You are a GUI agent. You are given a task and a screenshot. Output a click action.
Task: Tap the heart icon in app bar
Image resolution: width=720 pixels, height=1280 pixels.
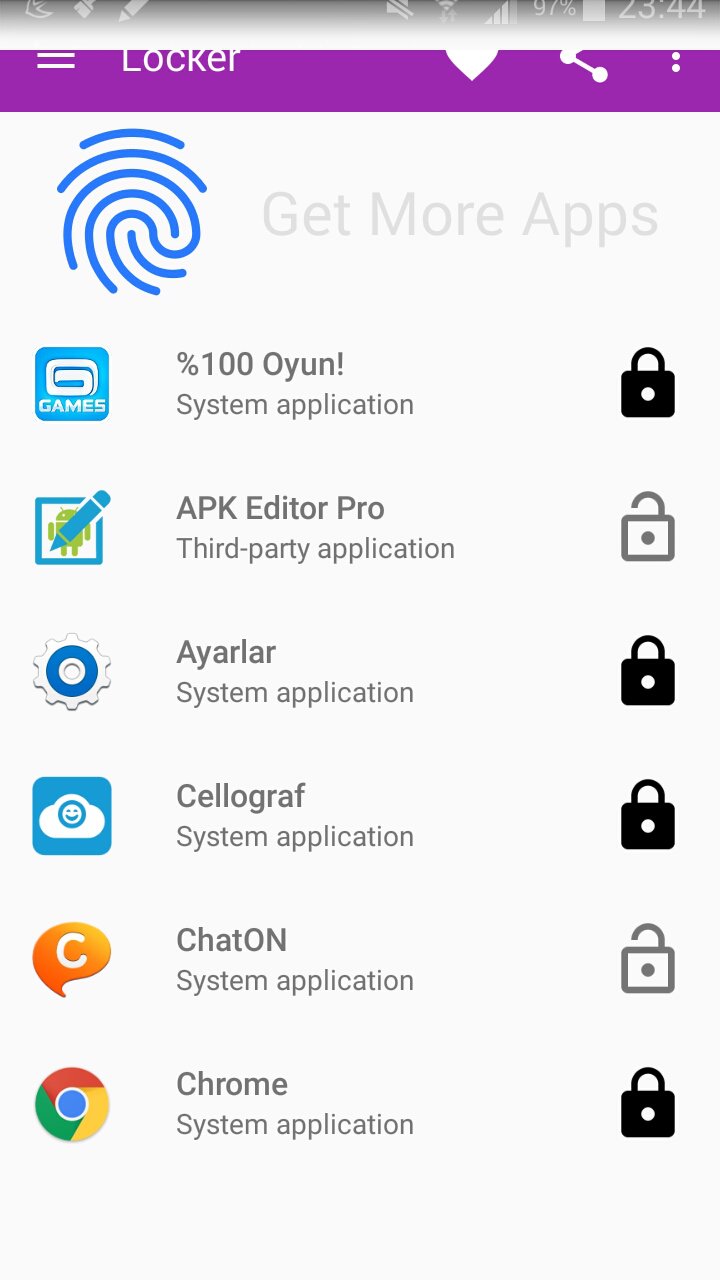pos(471,62)
